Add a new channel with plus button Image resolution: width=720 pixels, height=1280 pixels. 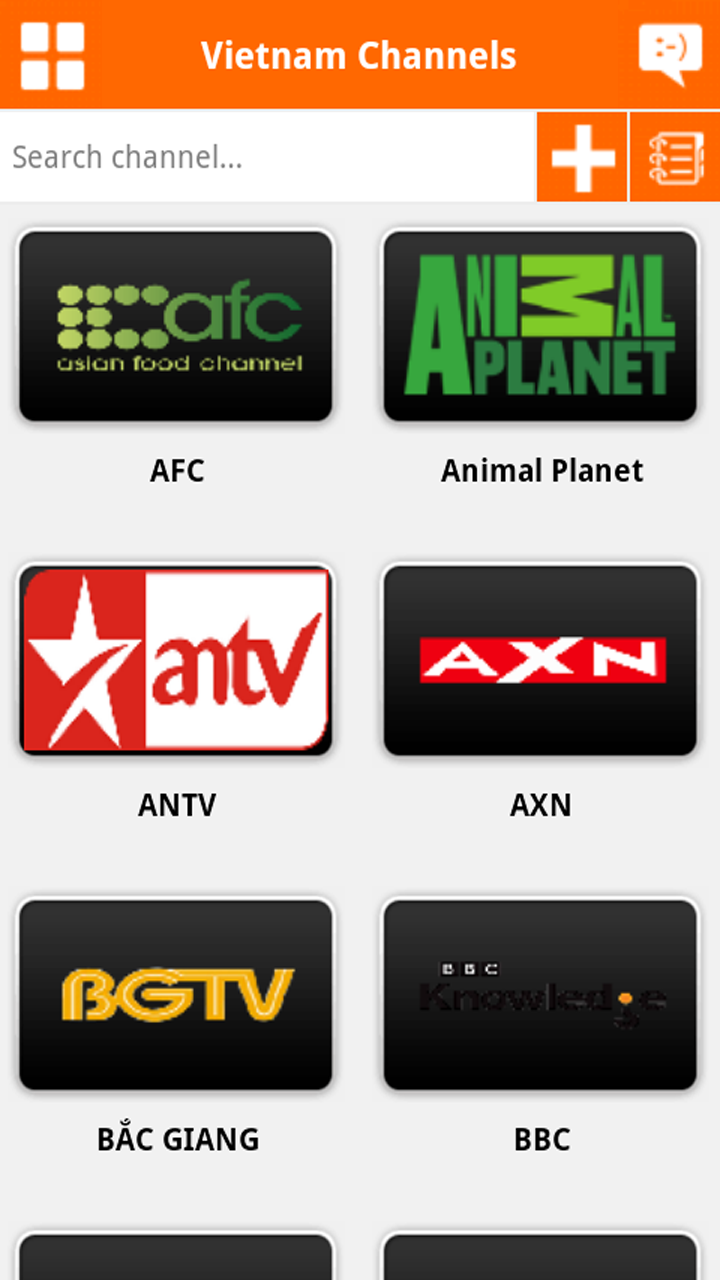[582, 157]
